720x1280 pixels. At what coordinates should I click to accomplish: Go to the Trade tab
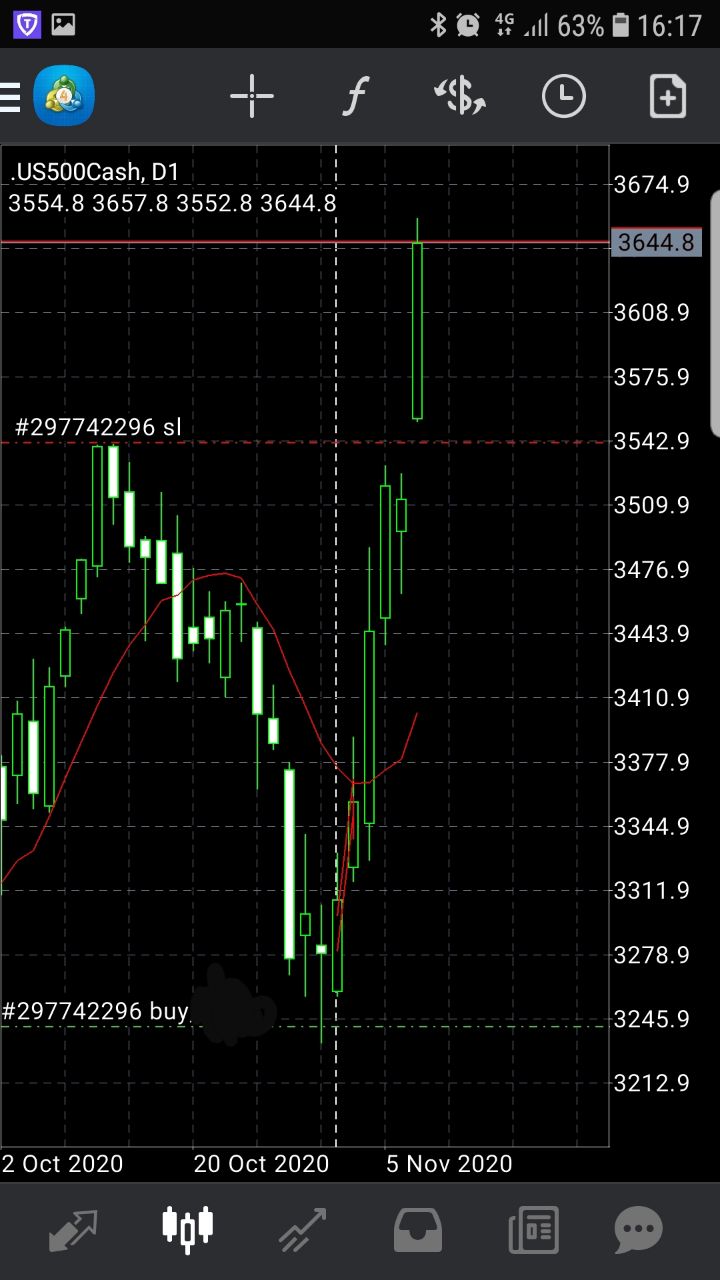point(302,1231)
